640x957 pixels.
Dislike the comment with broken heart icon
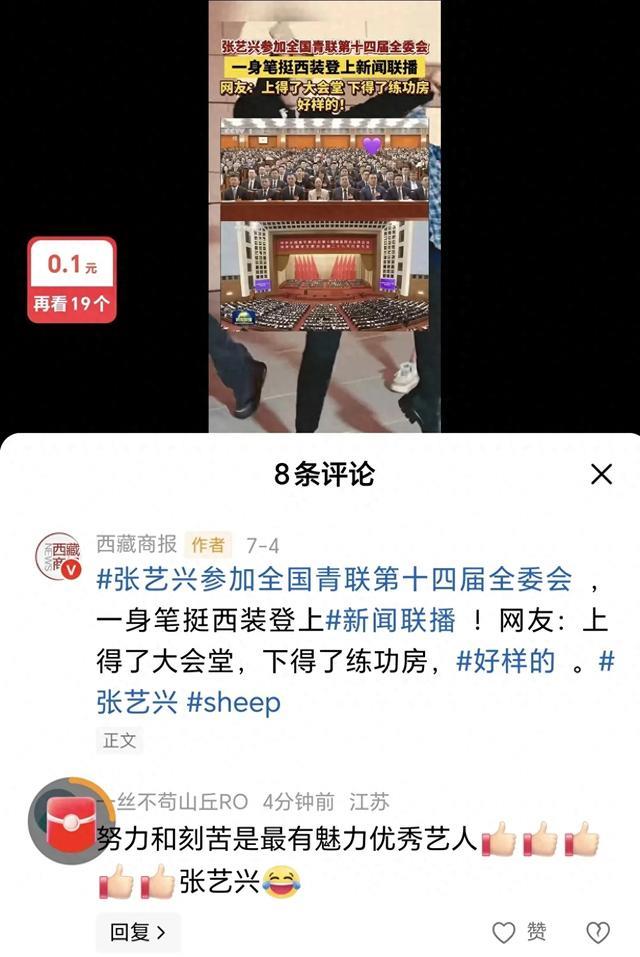point(597,932)
